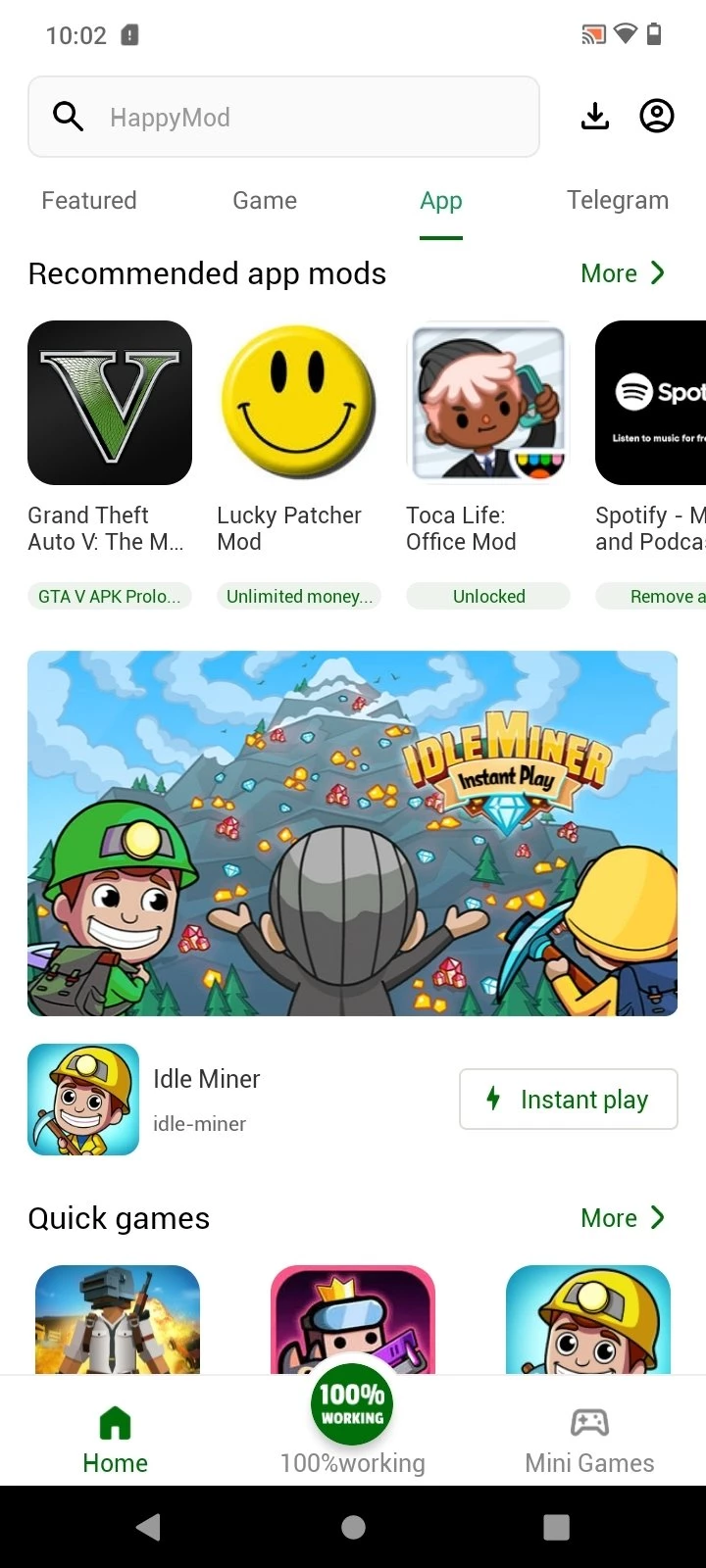View more recommended app mods

coord(623,273)
